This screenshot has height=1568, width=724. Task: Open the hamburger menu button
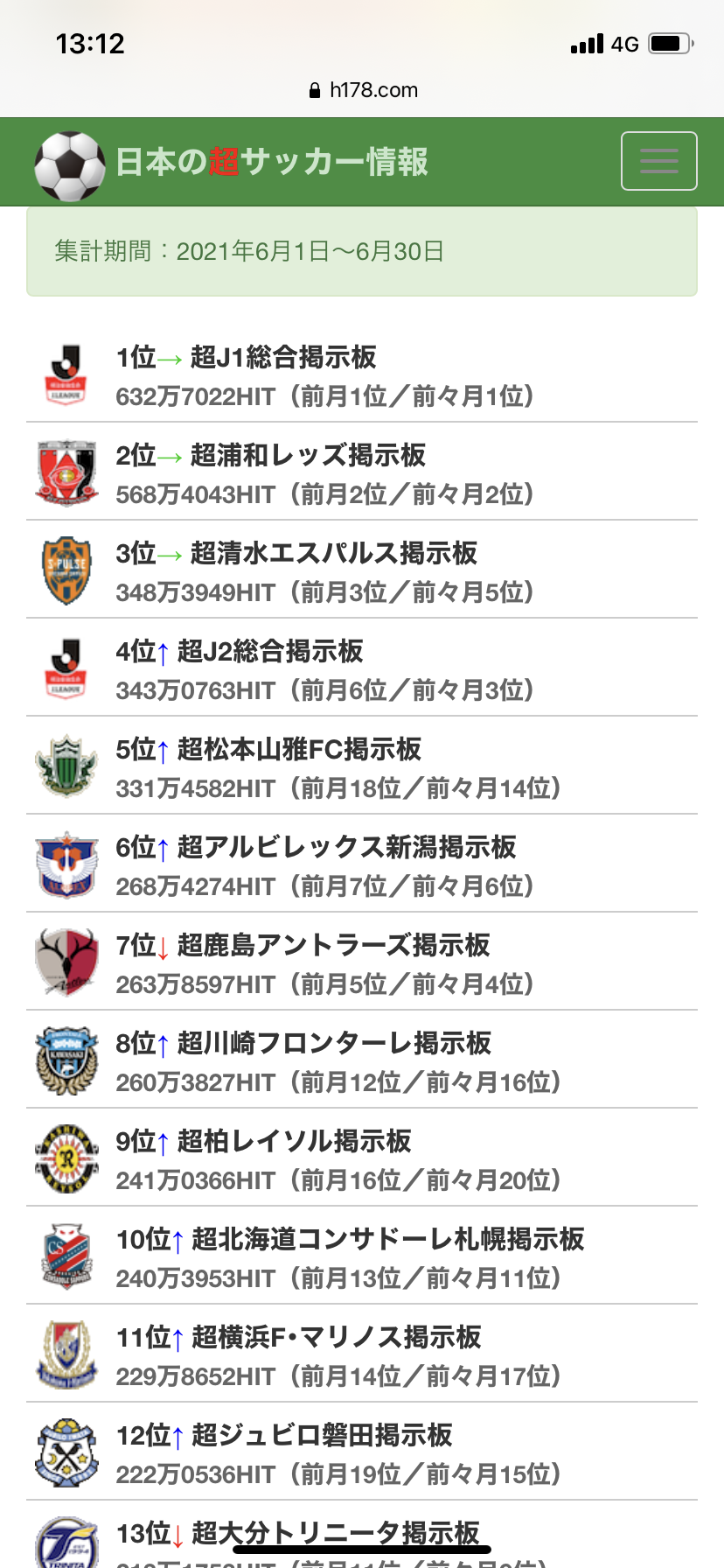point(658,161)
